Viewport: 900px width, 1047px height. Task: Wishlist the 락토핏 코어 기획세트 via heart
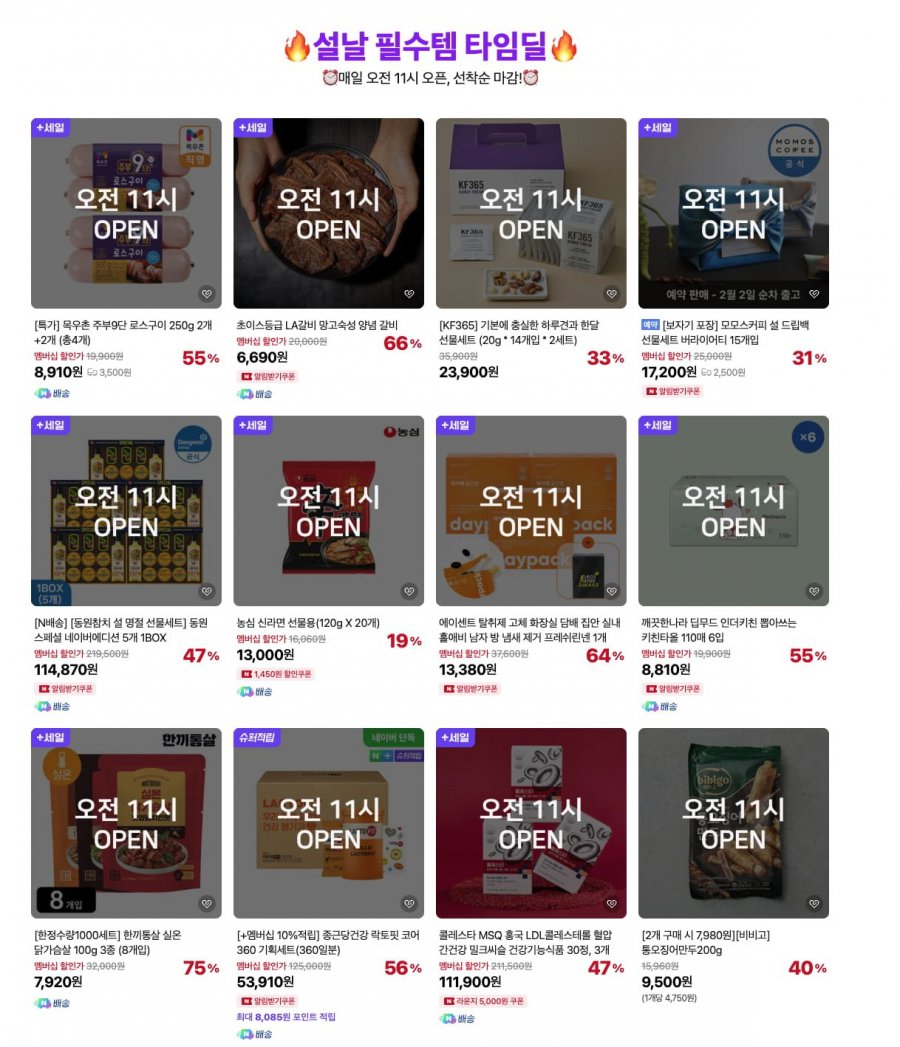409,904
